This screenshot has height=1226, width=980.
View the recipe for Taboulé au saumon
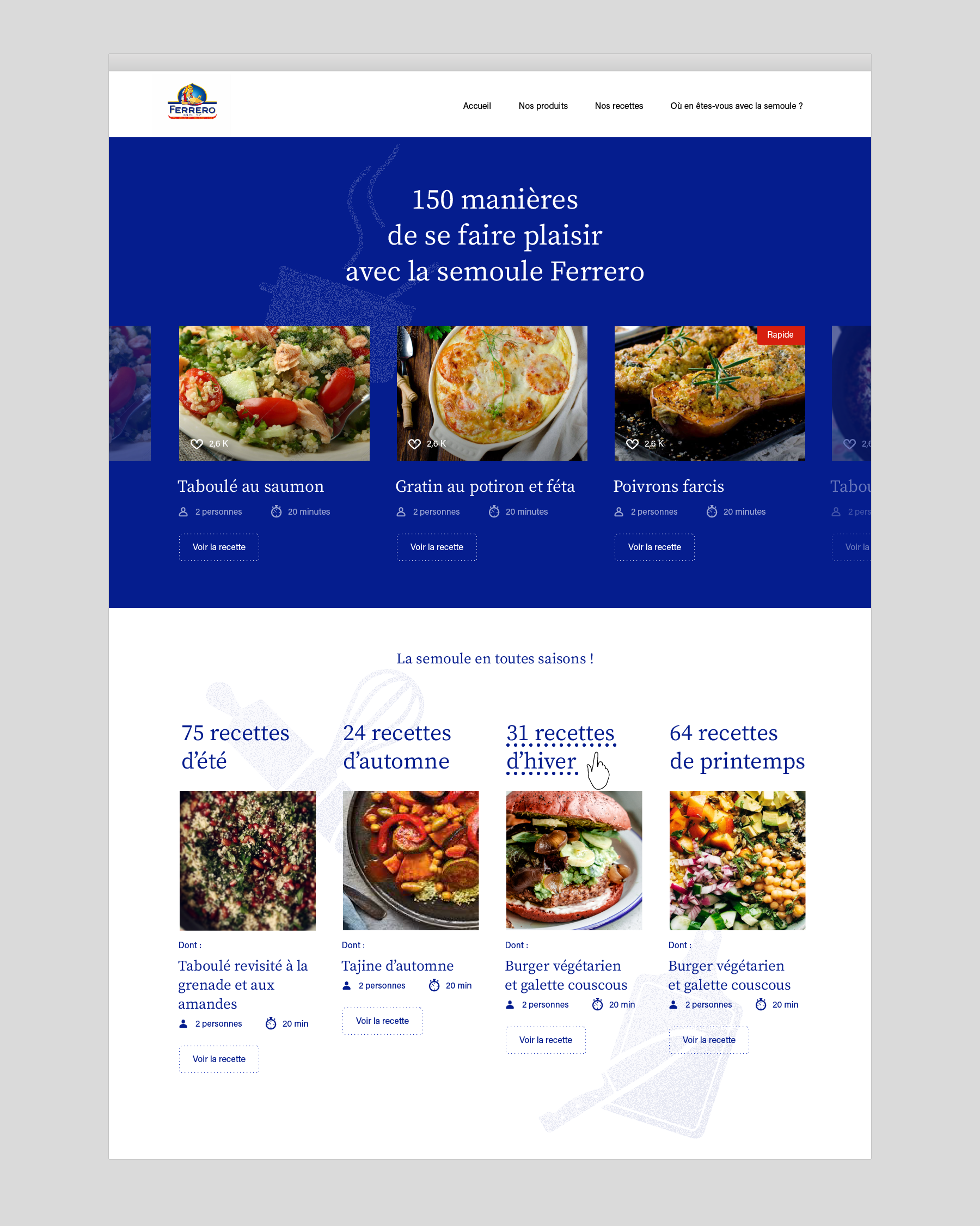(219, 547)
